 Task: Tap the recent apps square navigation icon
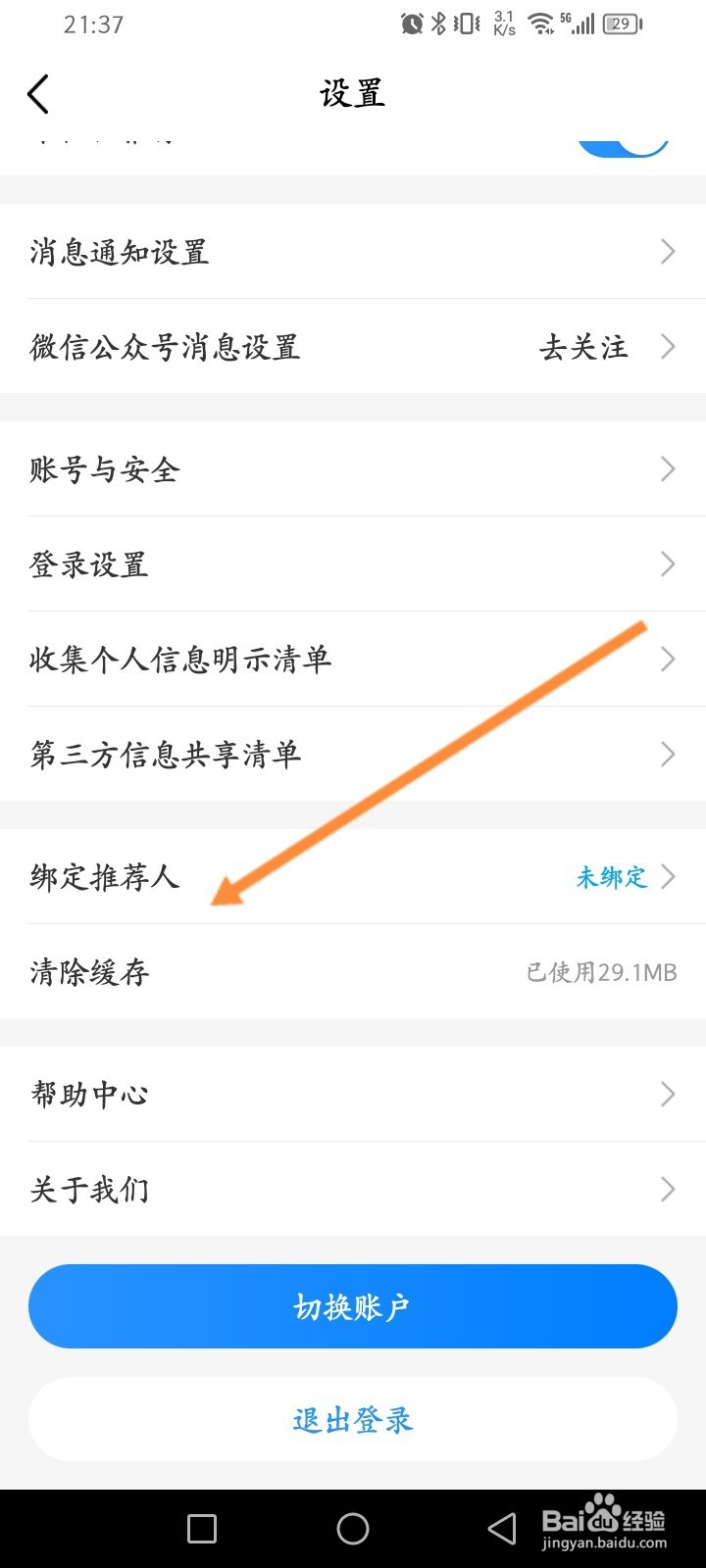[201, 1527]
